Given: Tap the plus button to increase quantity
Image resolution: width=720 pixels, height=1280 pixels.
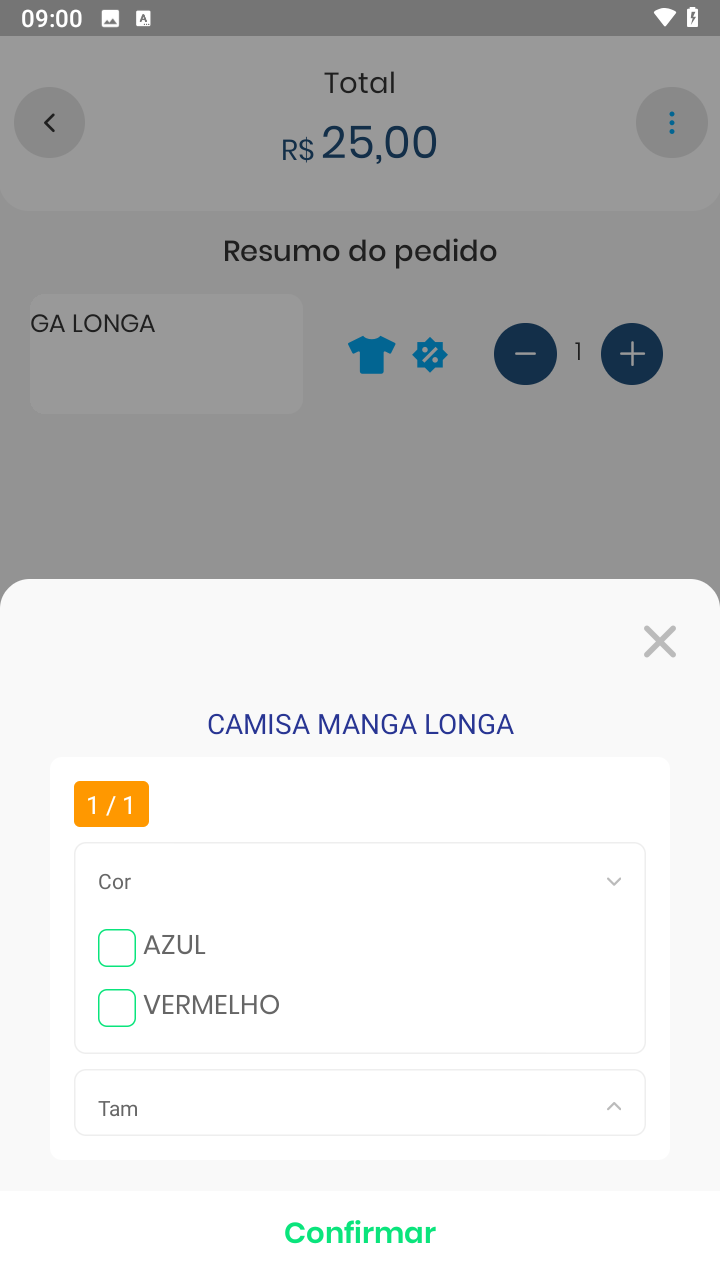Looking at the screenshot, I should click(632, 353).
